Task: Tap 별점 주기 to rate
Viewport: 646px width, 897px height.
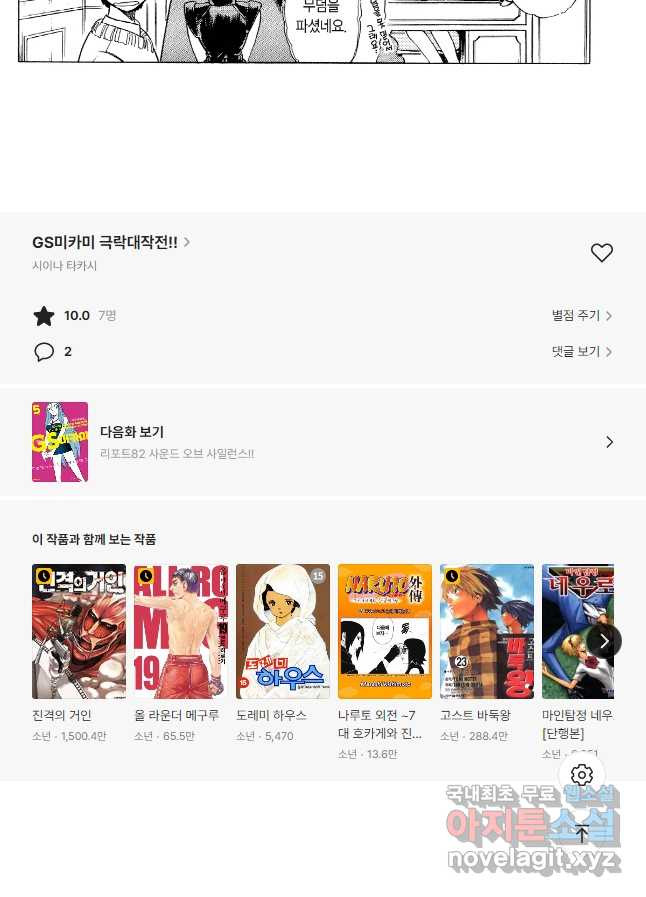Action: point(581,315)
